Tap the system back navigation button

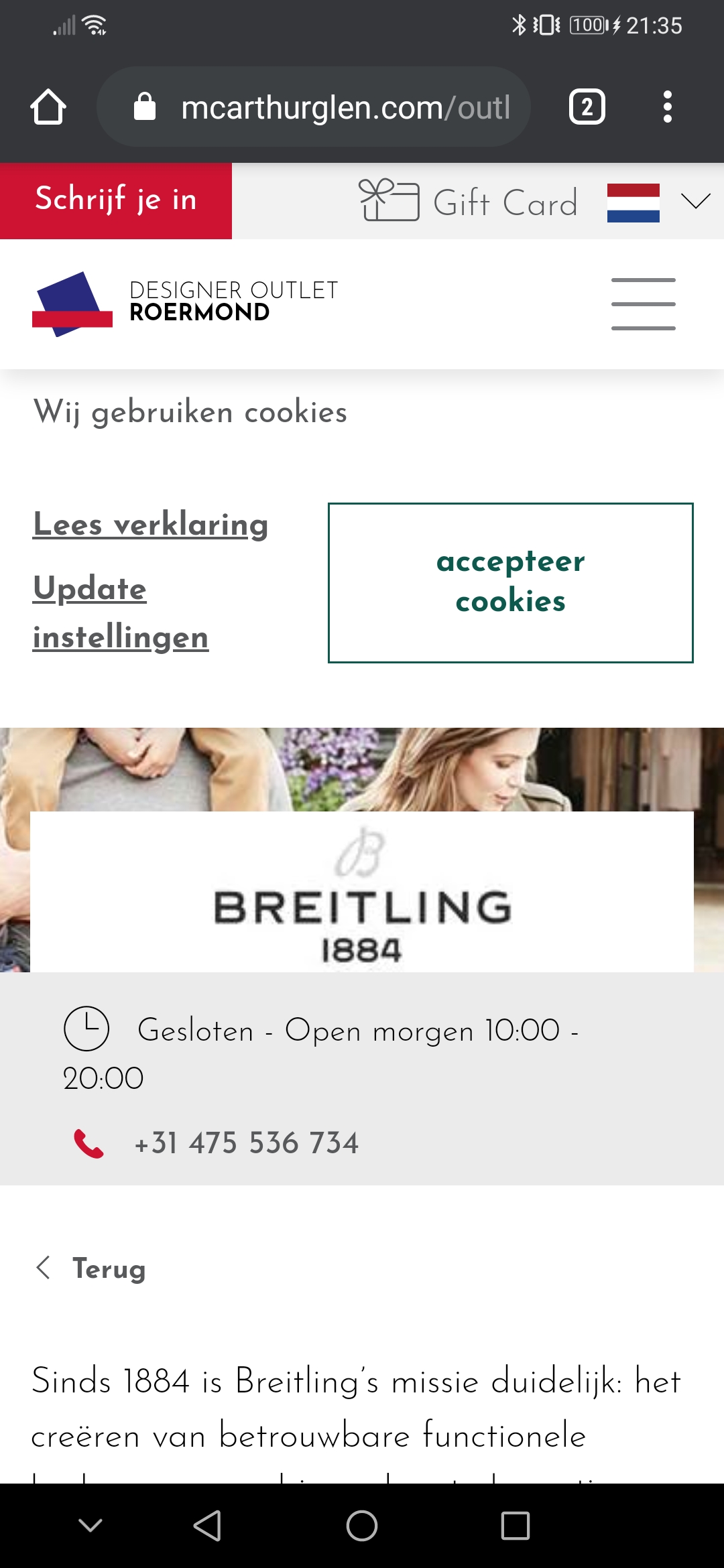click(207, 1526)
